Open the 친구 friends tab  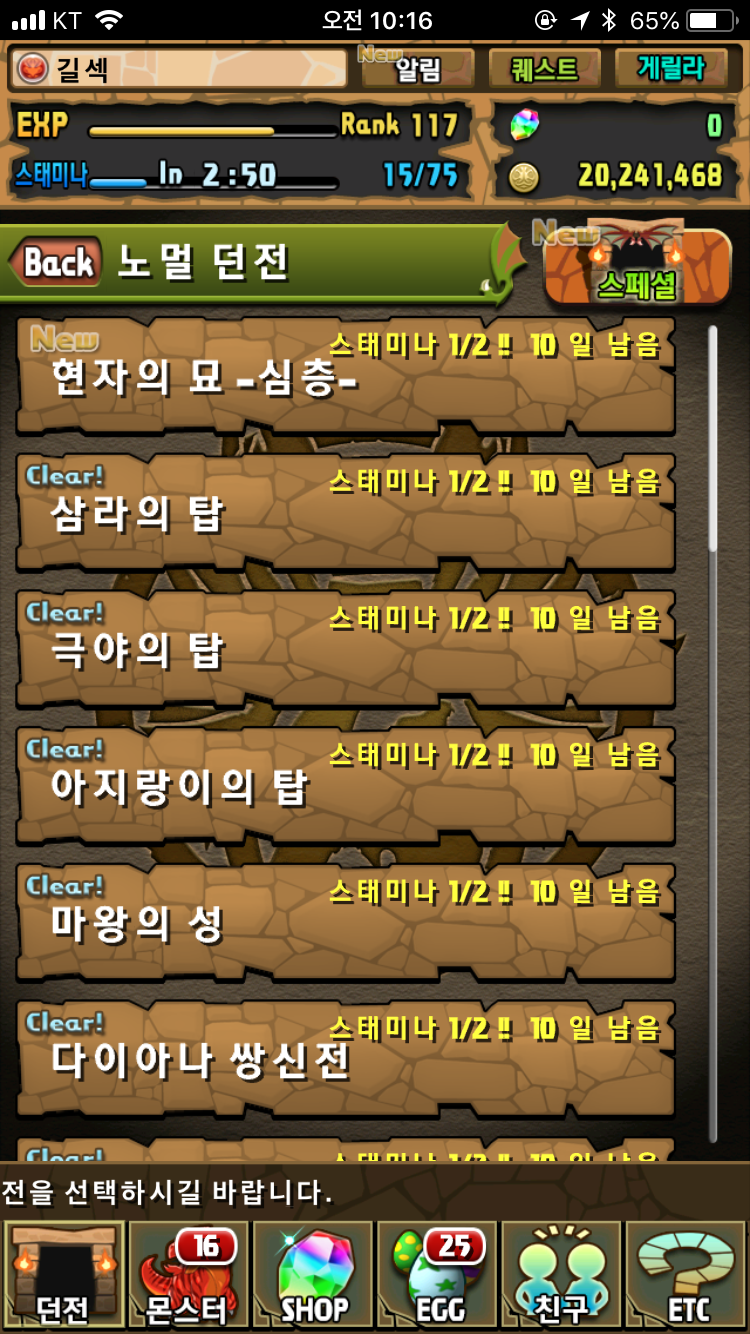point(561,1274)
